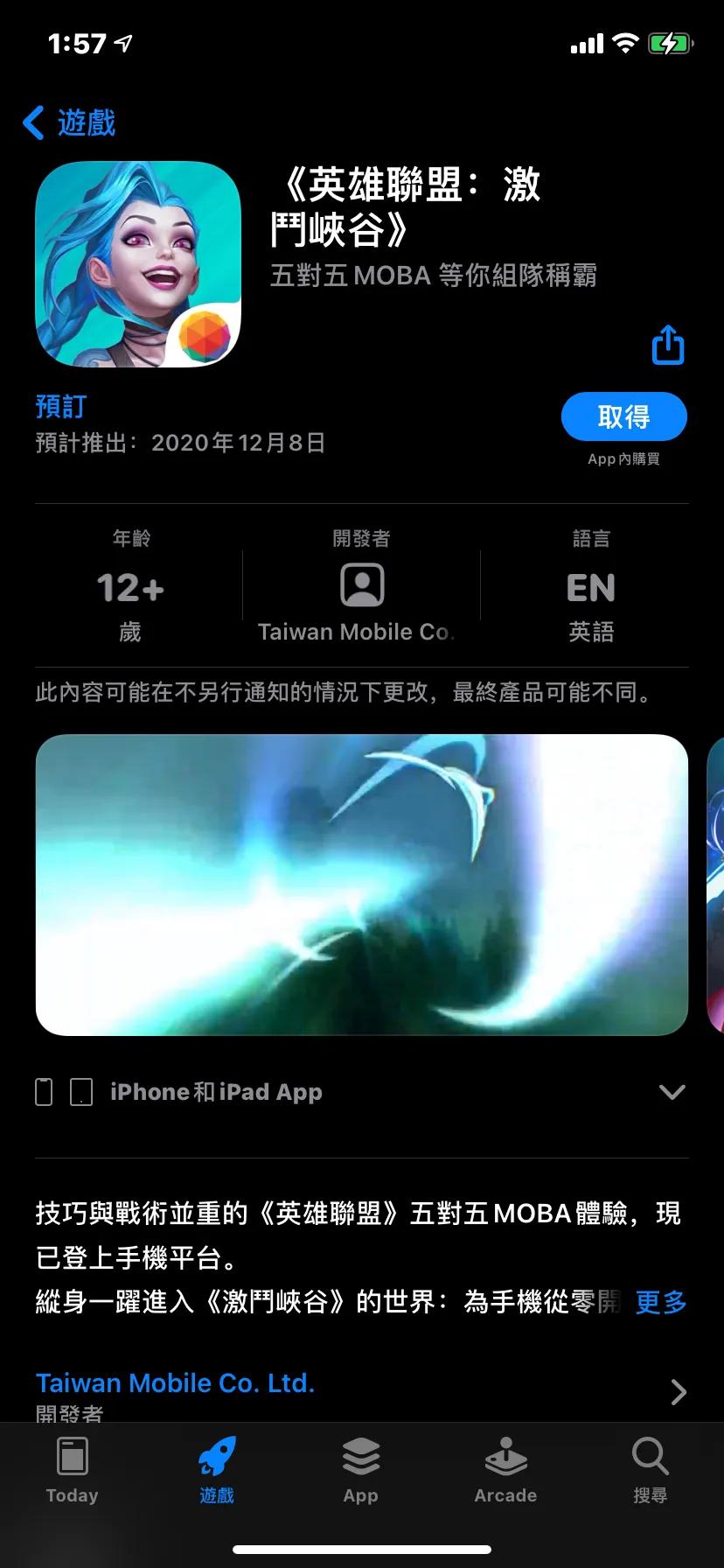Tap the developer profile placeholder icon
The width and height of the screenshot is (724, 1568).
click(361, 584)
